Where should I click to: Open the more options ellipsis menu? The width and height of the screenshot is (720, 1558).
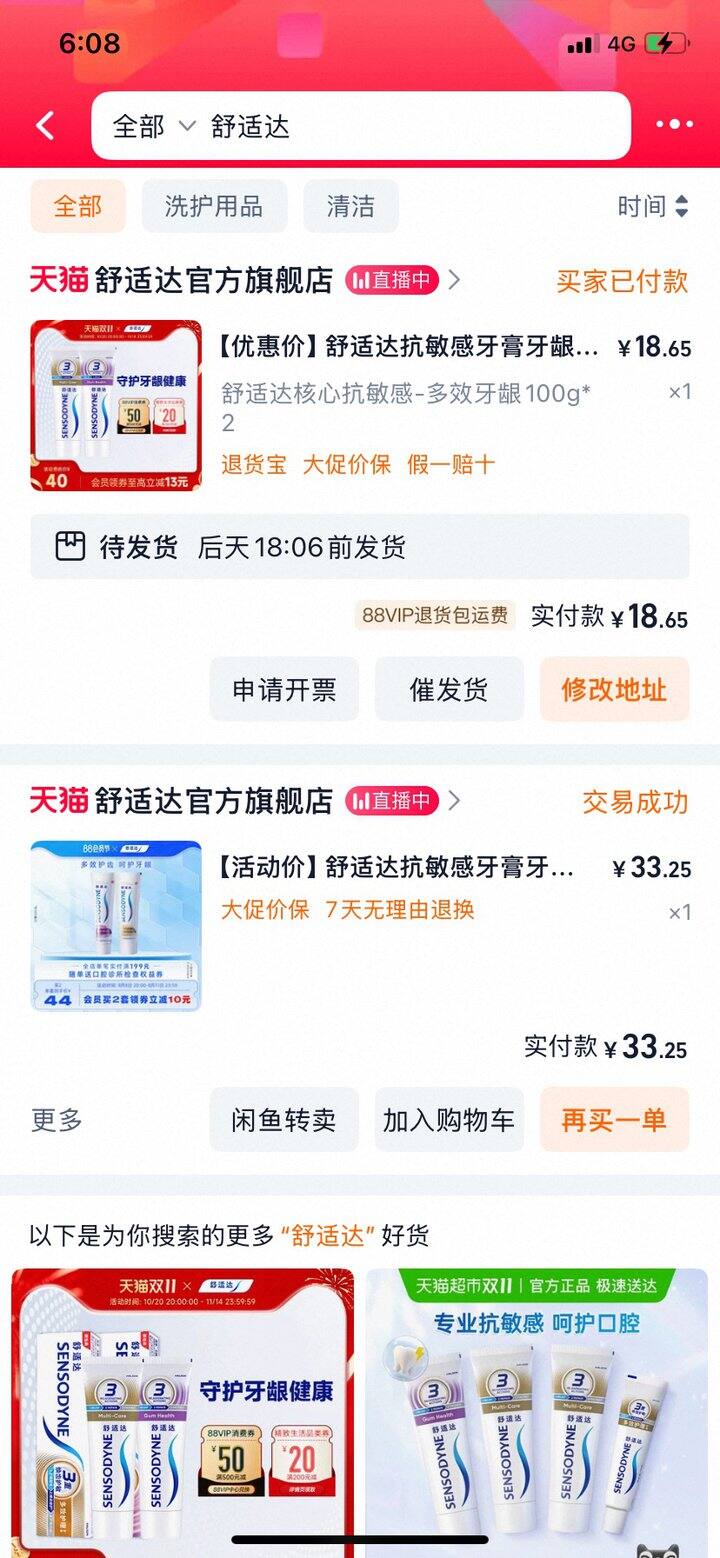tap(676, 124)
